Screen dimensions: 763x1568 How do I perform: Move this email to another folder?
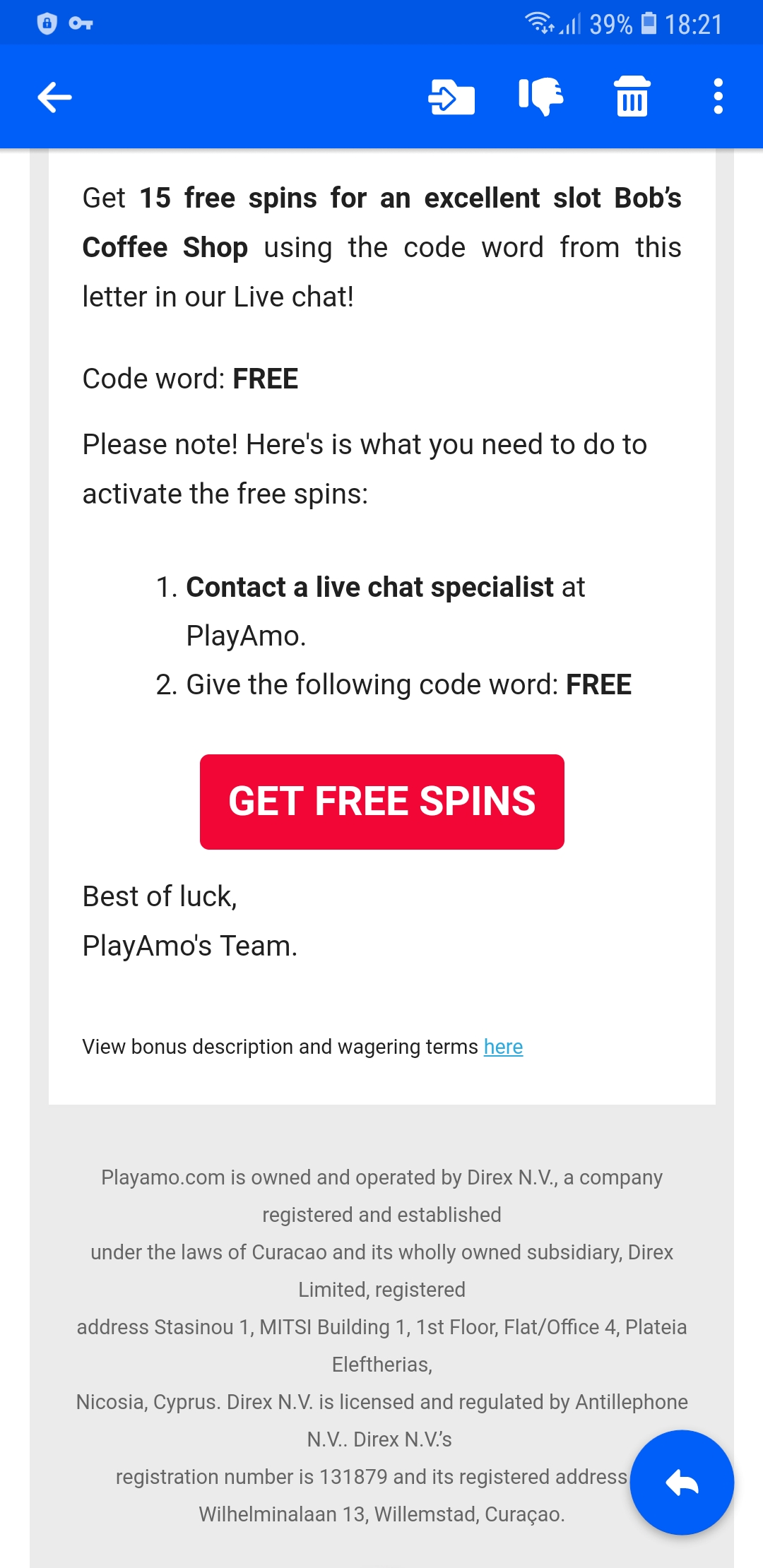[450, 98]
